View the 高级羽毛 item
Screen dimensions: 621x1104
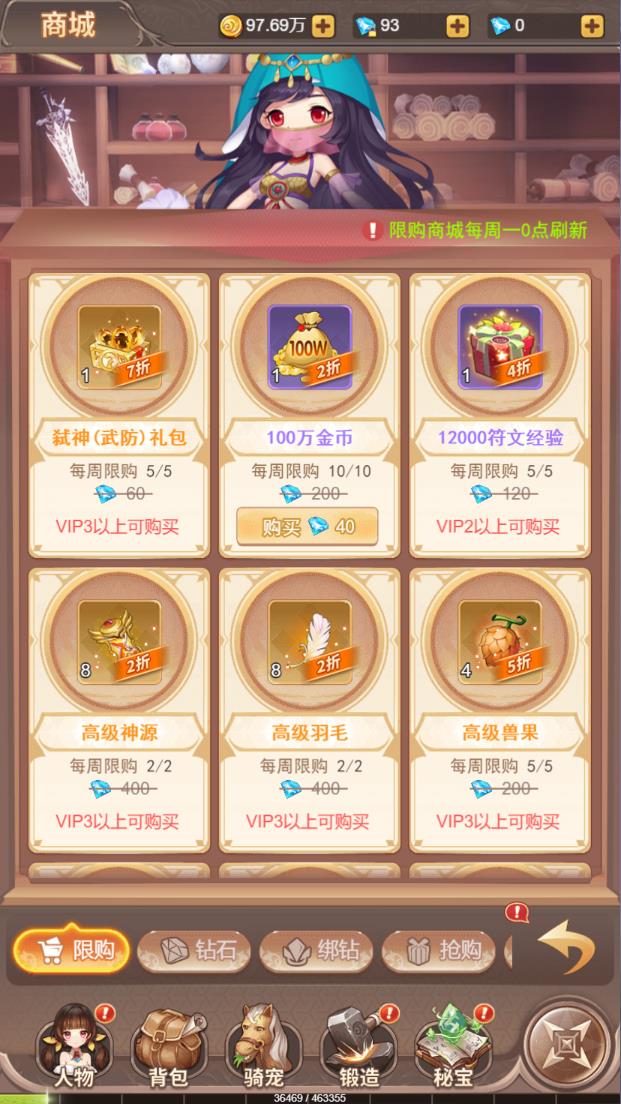[309, 641]
